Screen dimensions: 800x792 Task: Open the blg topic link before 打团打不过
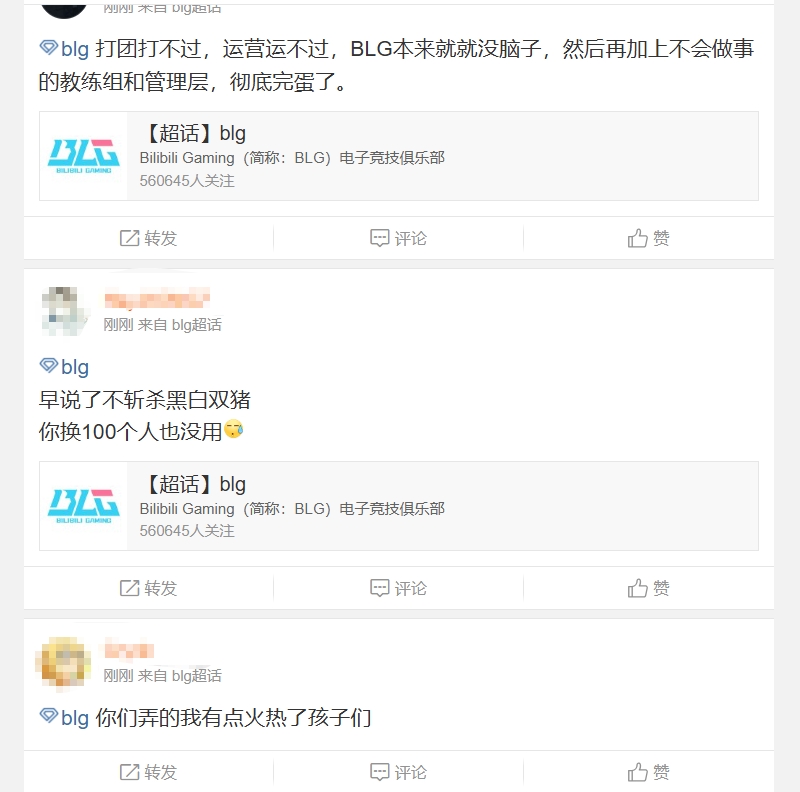click(x=65, y=49)
